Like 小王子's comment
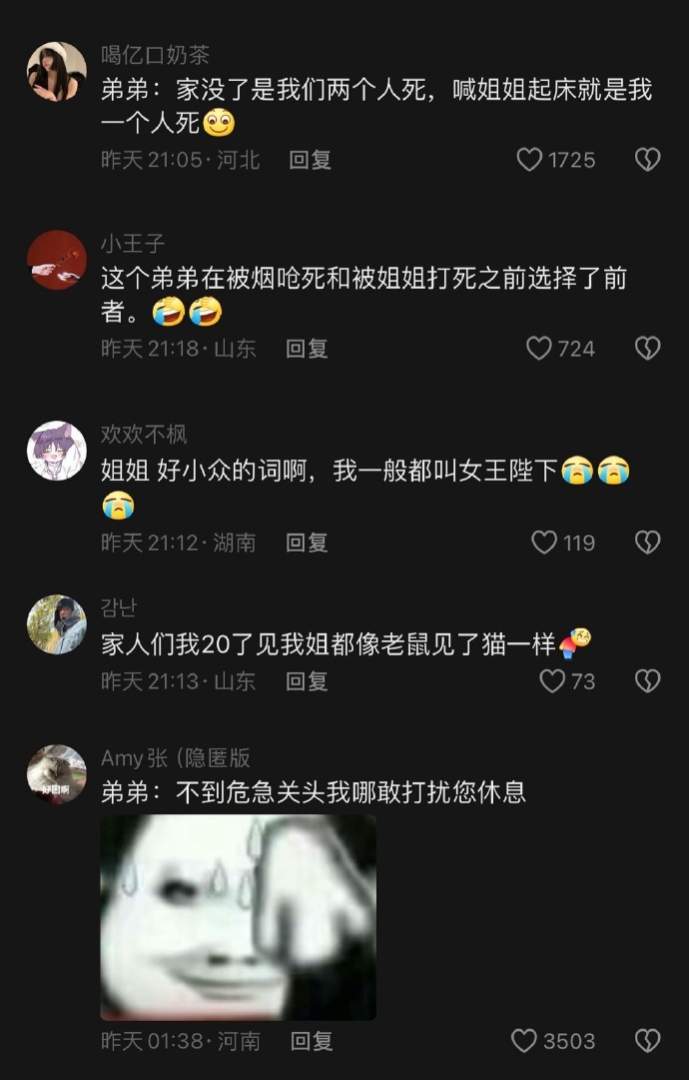Screen dimensions: 689x1080 (539, 348)
